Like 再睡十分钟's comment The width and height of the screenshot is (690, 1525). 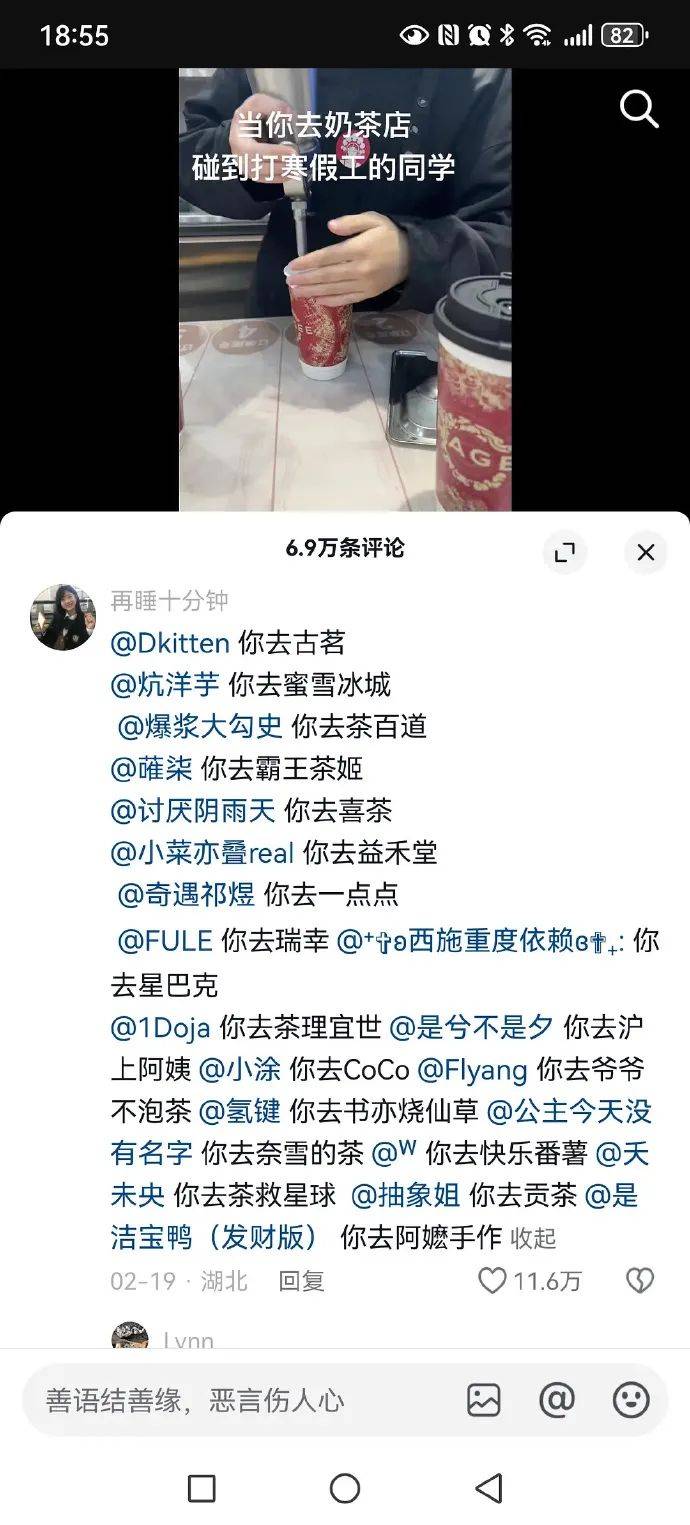pyautogui.click(x=492, y=1281)
